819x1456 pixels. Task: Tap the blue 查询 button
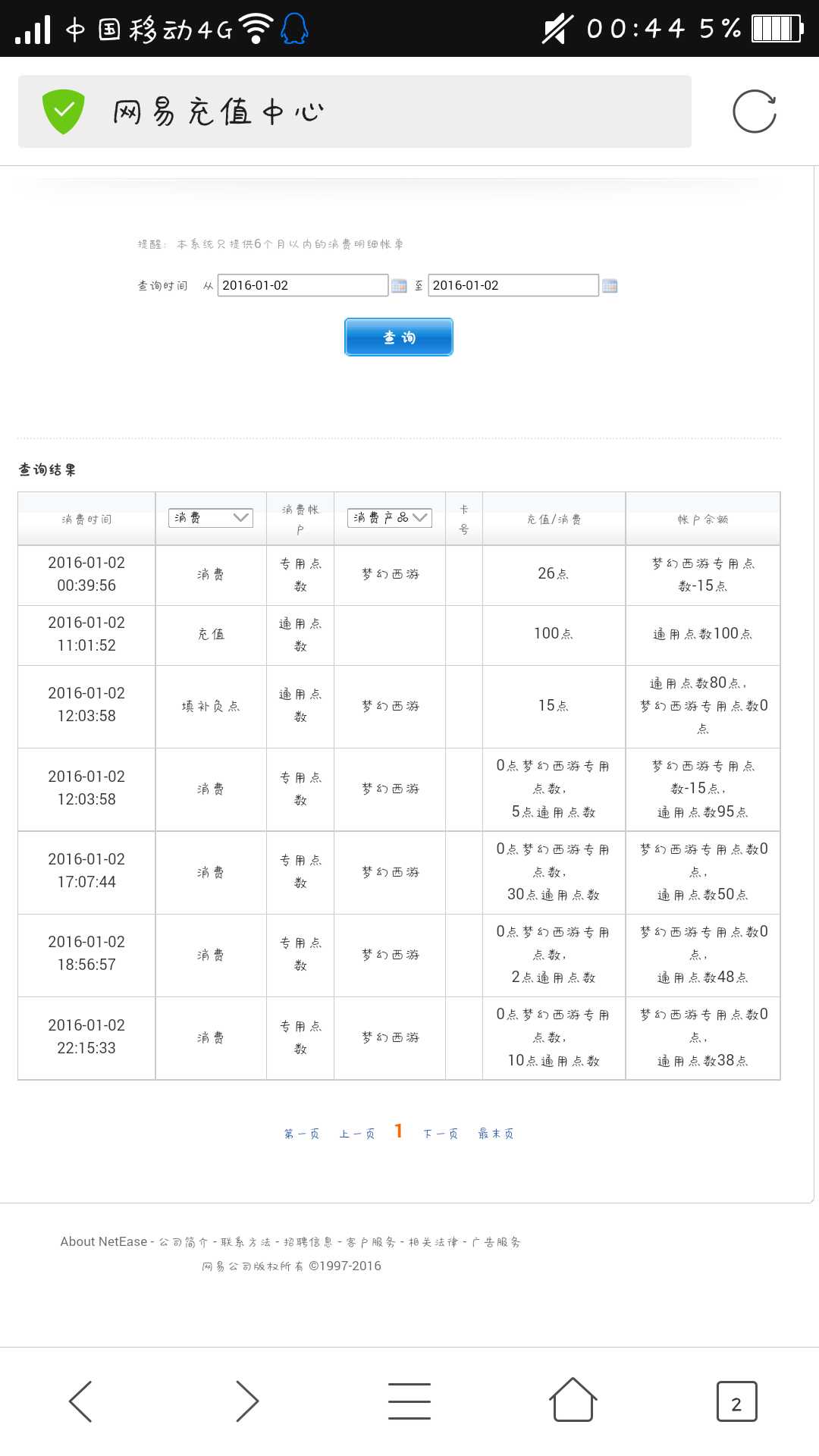click(x=398, y=337)
